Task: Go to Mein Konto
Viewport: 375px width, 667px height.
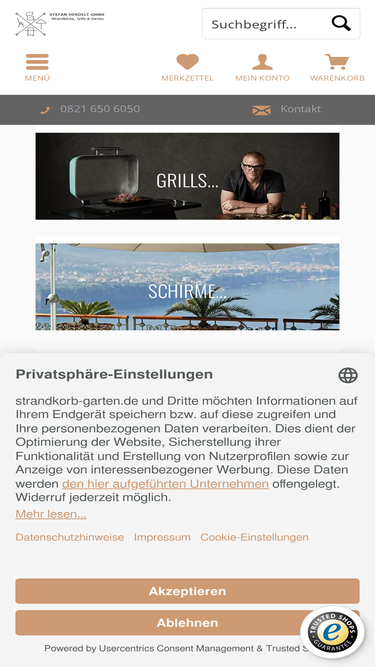Action: coord(262,68)
